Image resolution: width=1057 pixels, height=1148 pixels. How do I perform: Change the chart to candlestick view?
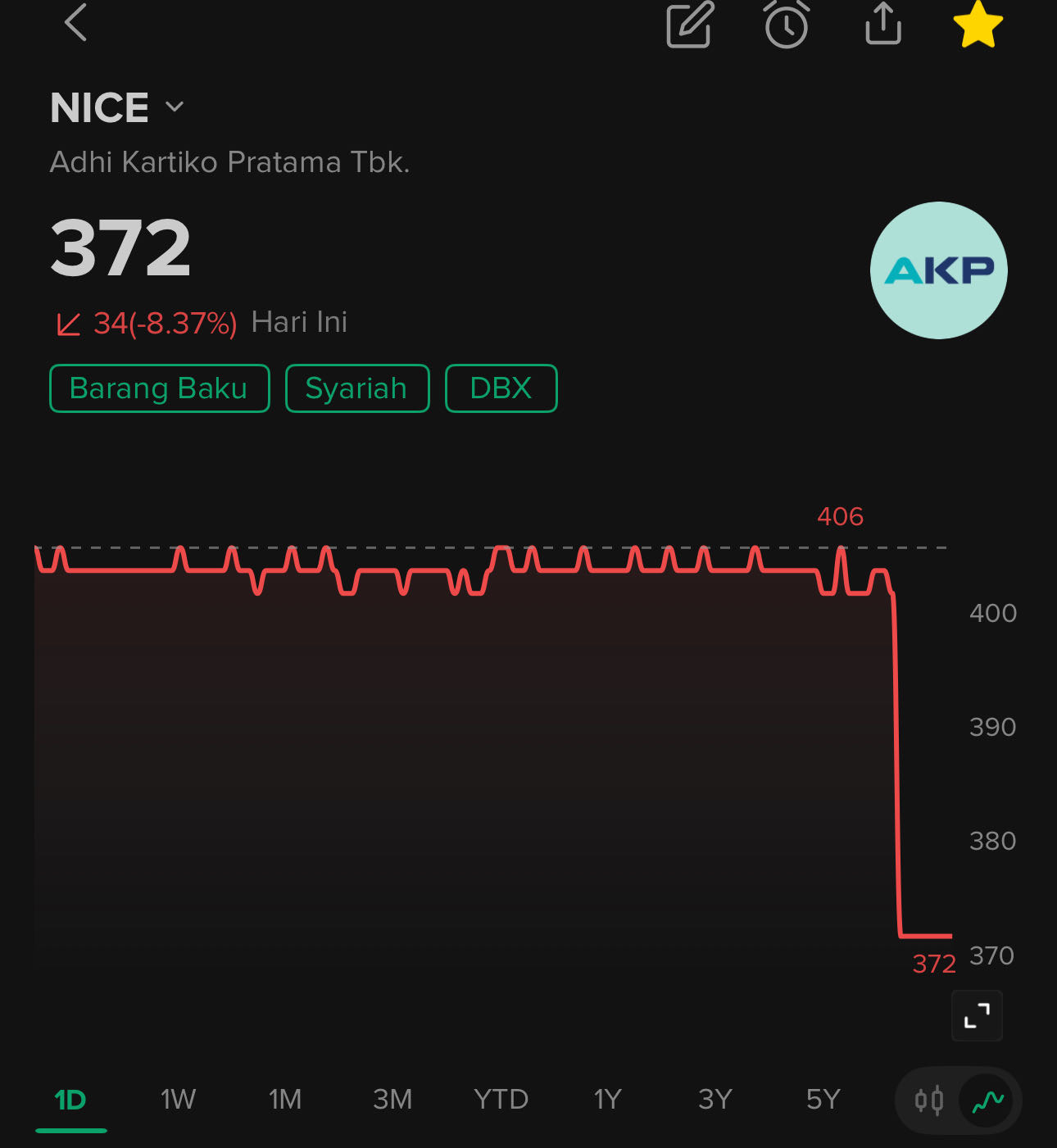pyautogui.click(x=929, y=1100)
